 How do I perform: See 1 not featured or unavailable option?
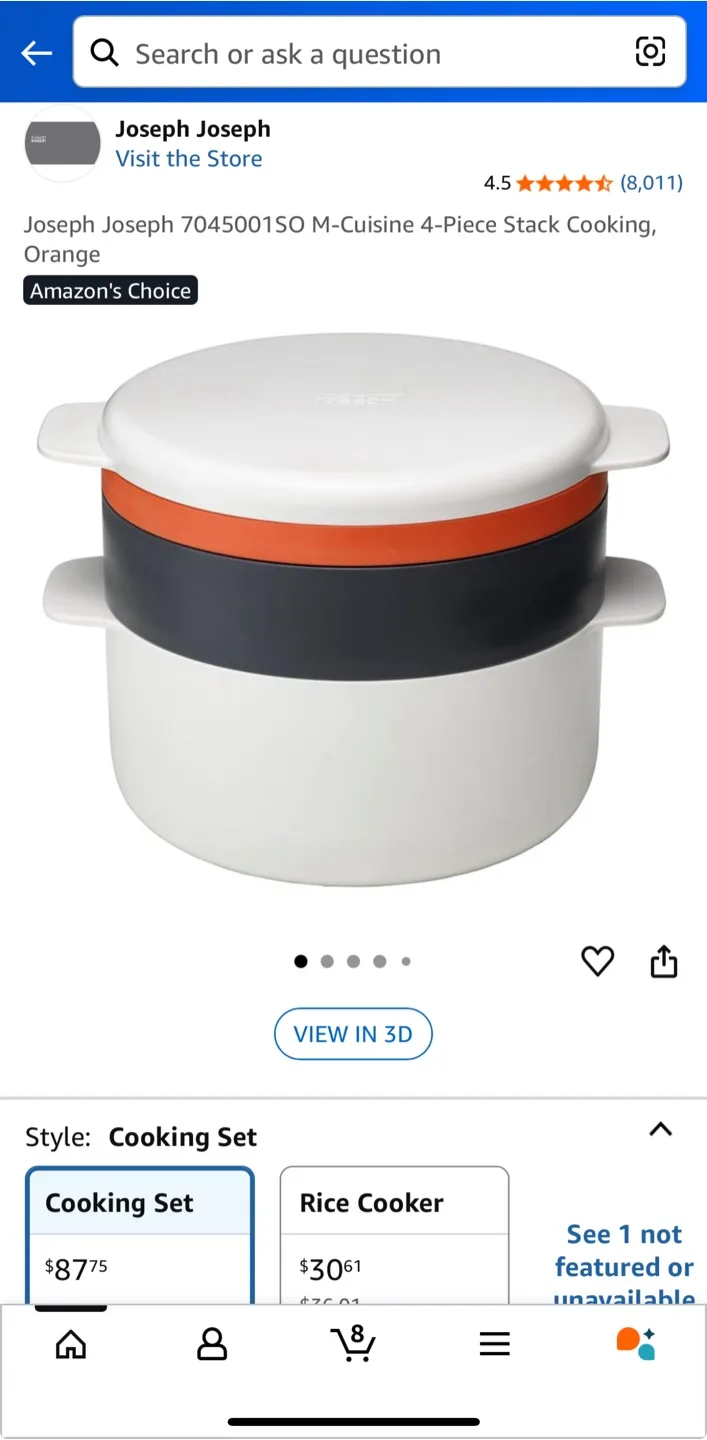coord(624,1265)
